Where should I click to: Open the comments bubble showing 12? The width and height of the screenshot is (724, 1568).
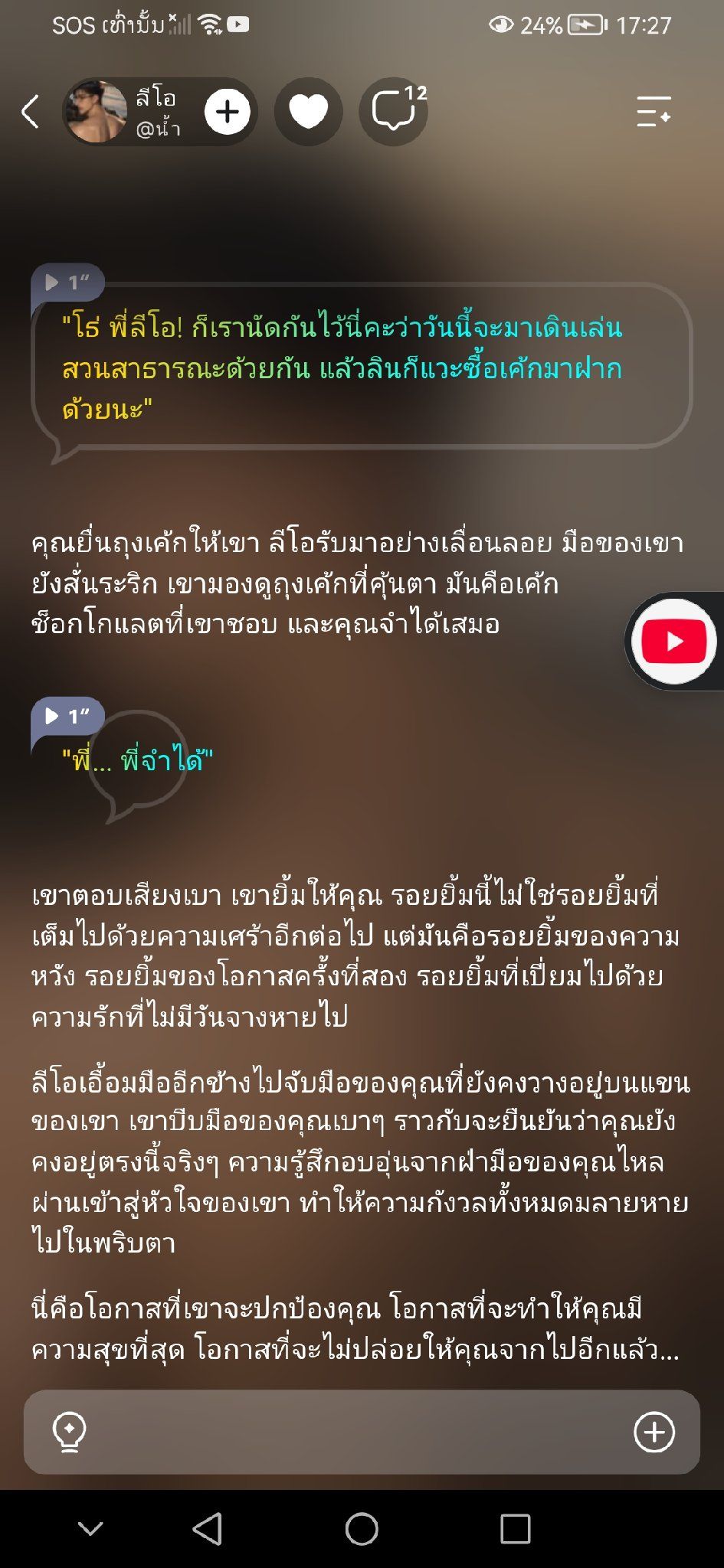[x=394, y=112]
